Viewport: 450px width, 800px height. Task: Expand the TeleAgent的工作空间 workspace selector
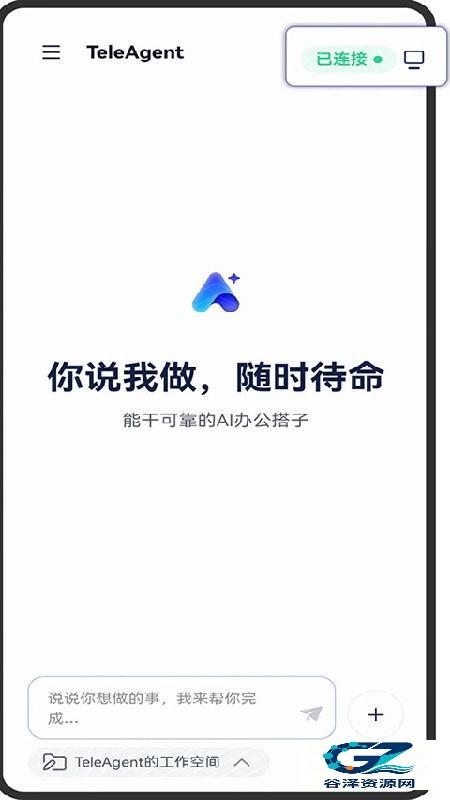tap(148, 762)
